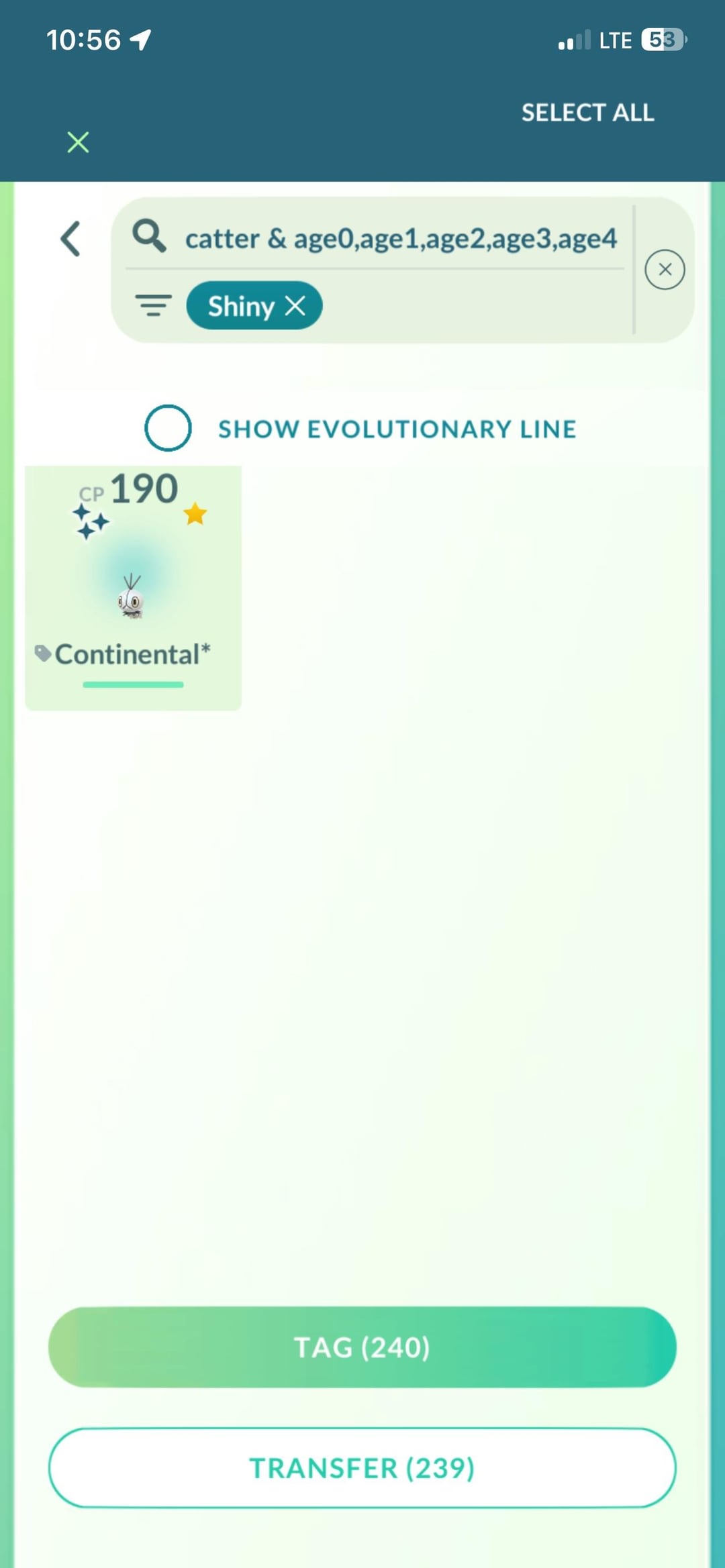Image resolution: width=725 pixels, height=1568 pixels.
Task: Clear the search query with the circled X
Action: click(x=665, y=270)
